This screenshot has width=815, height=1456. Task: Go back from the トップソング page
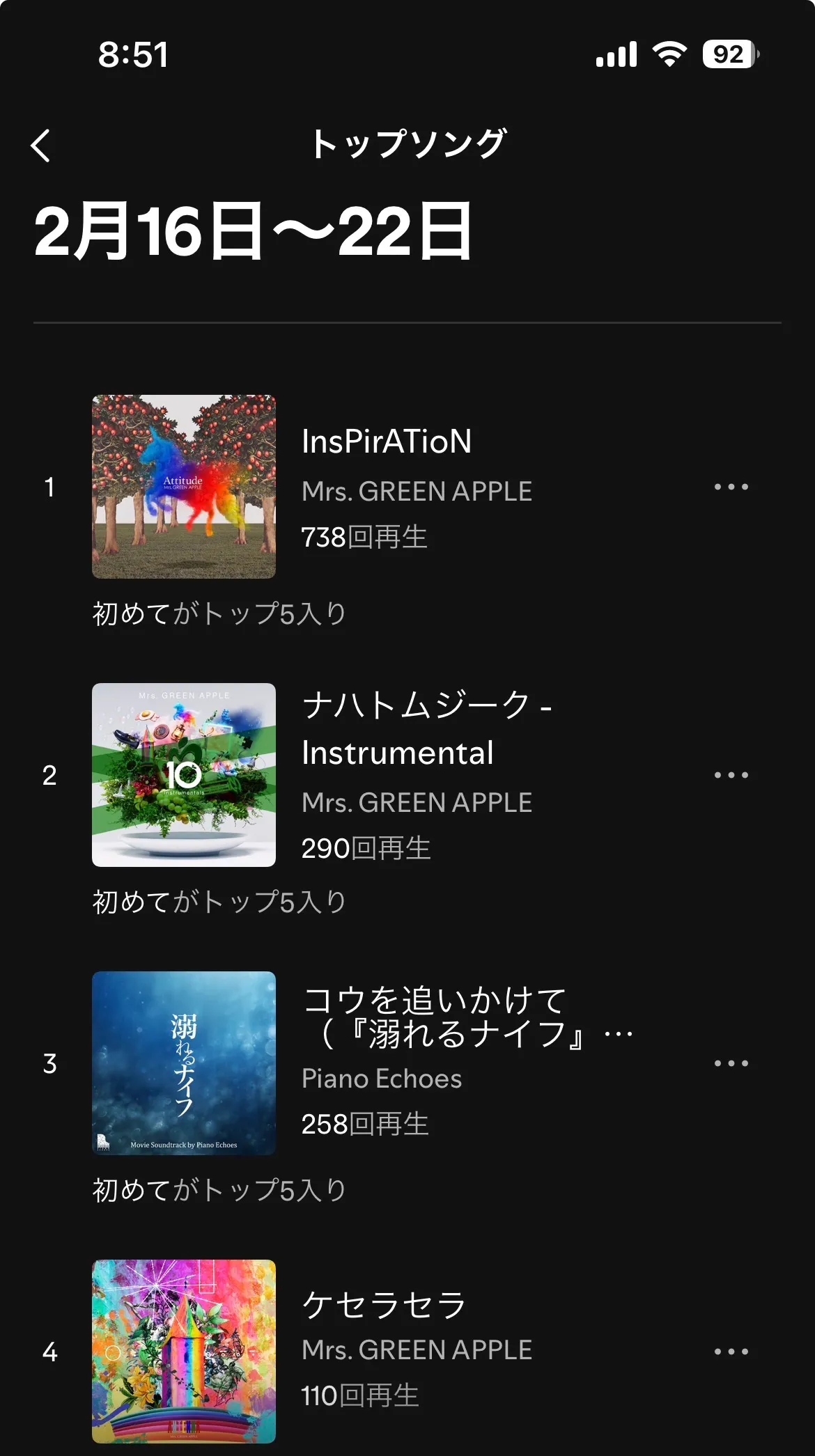coord(41,146)
